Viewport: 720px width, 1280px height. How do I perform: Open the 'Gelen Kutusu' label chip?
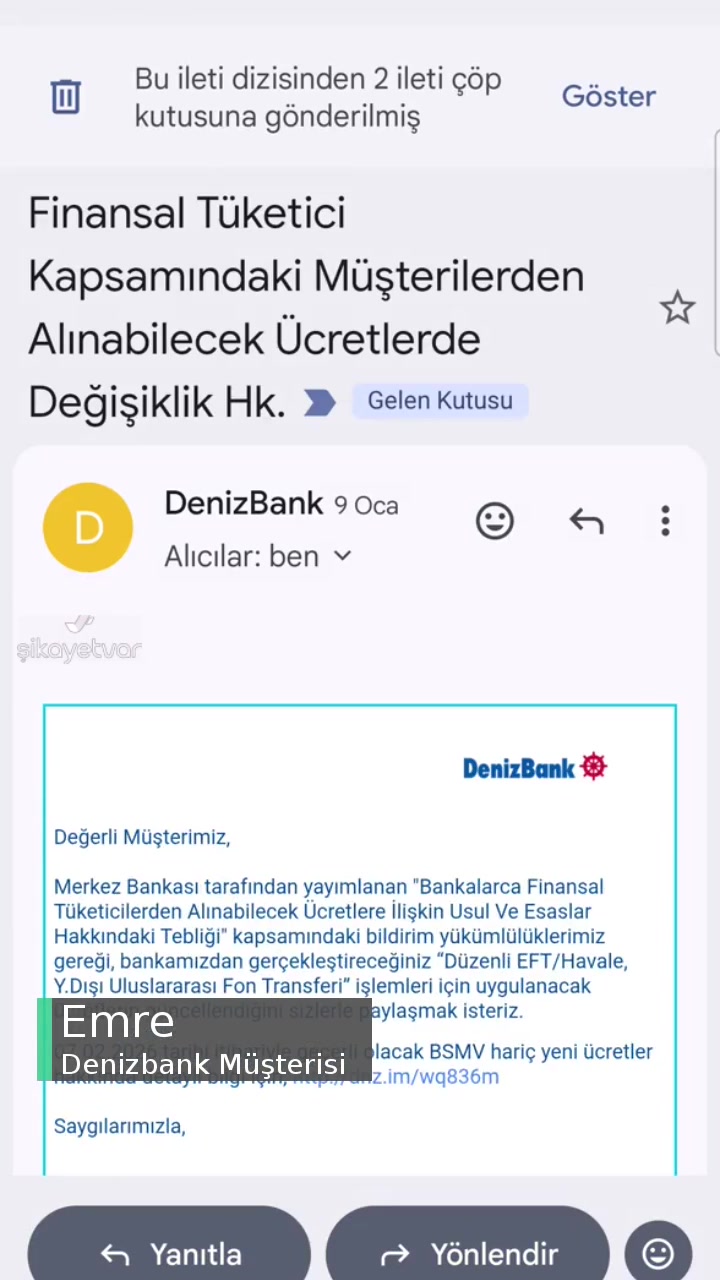440,400
